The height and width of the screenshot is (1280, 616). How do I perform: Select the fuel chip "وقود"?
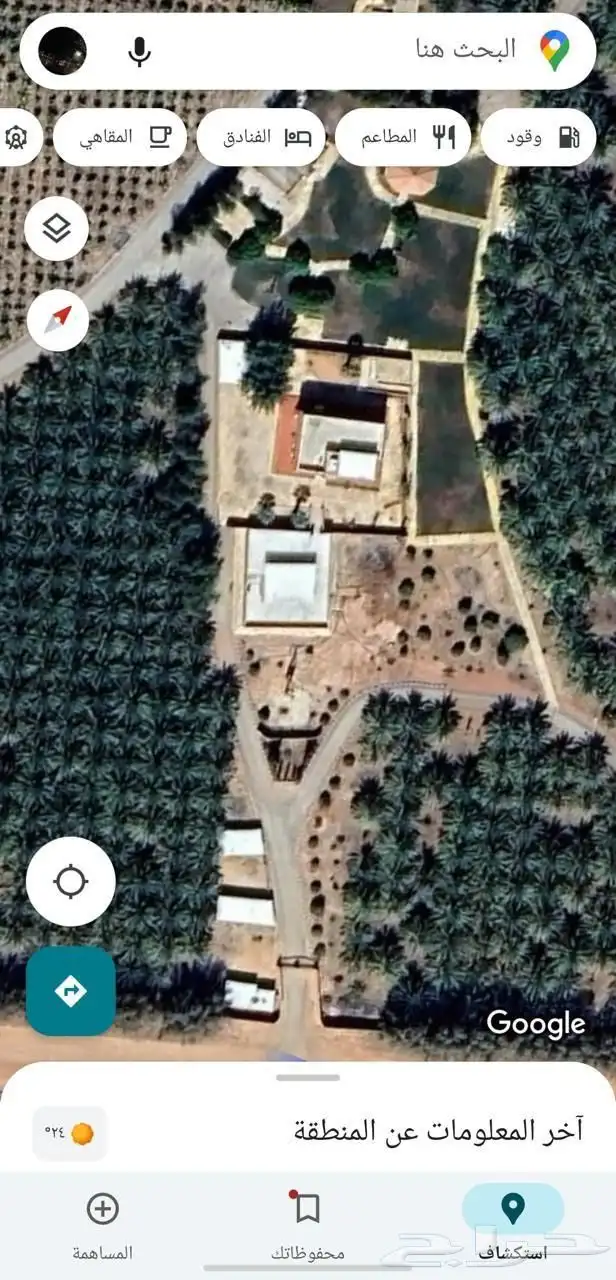[538, 137]
